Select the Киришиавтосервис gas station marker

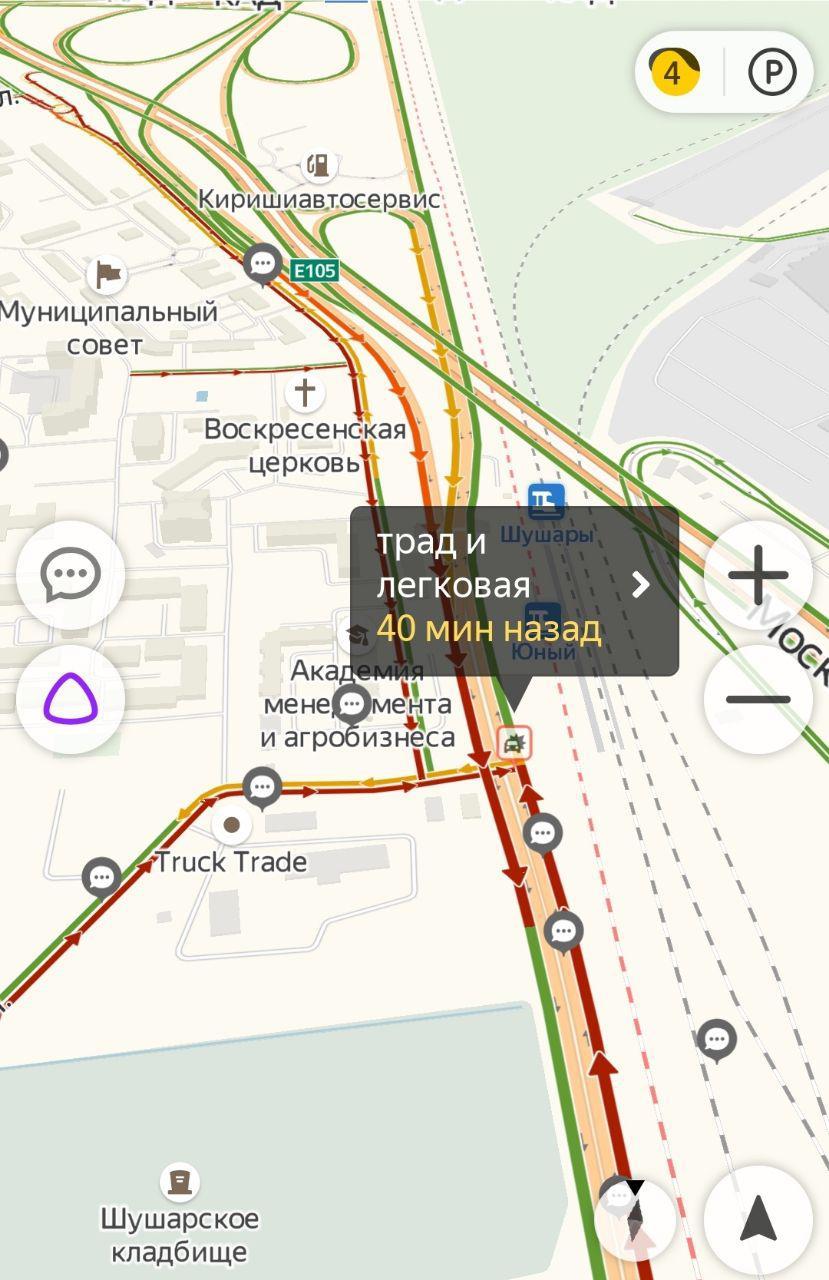(318, 164)
